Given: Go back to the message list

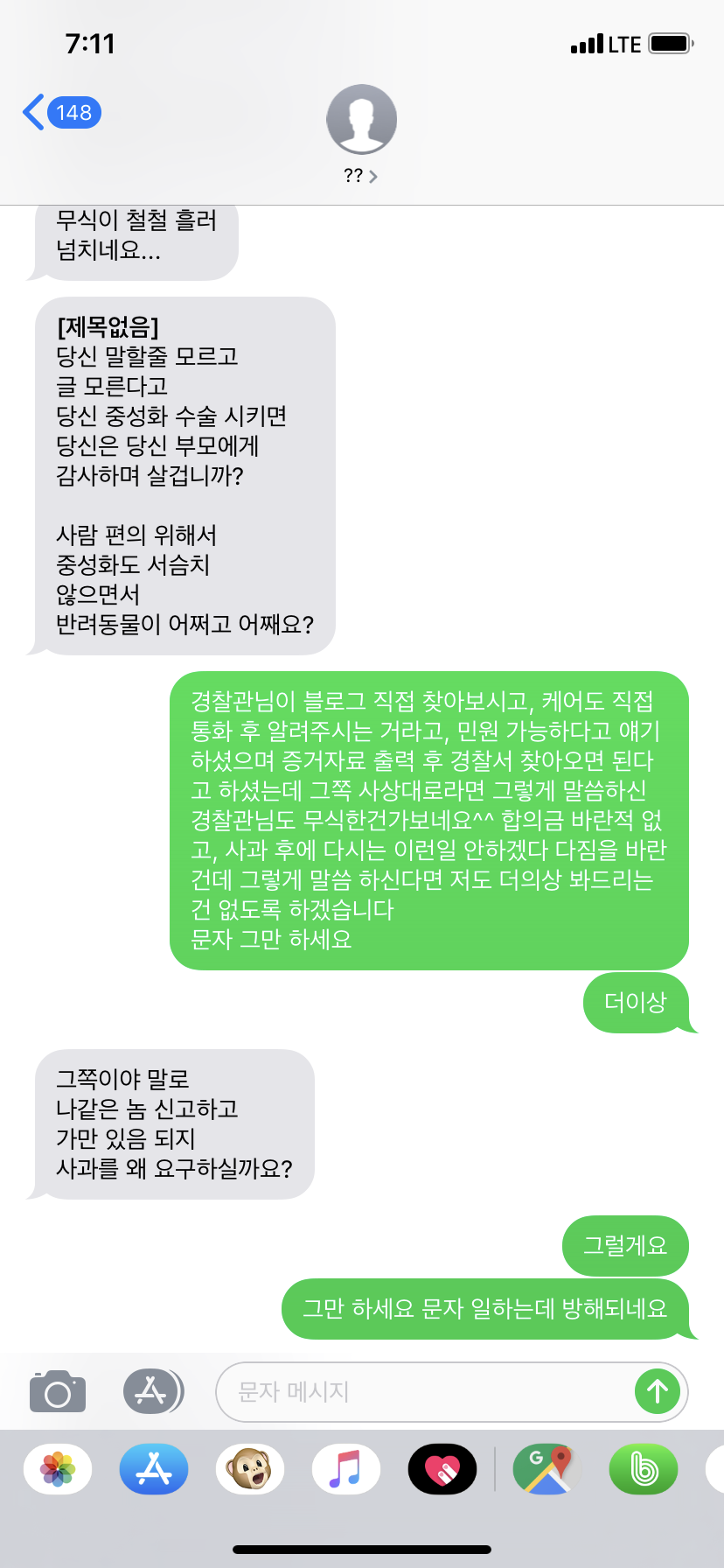Looking at the screenshot, I should [59, 113].
